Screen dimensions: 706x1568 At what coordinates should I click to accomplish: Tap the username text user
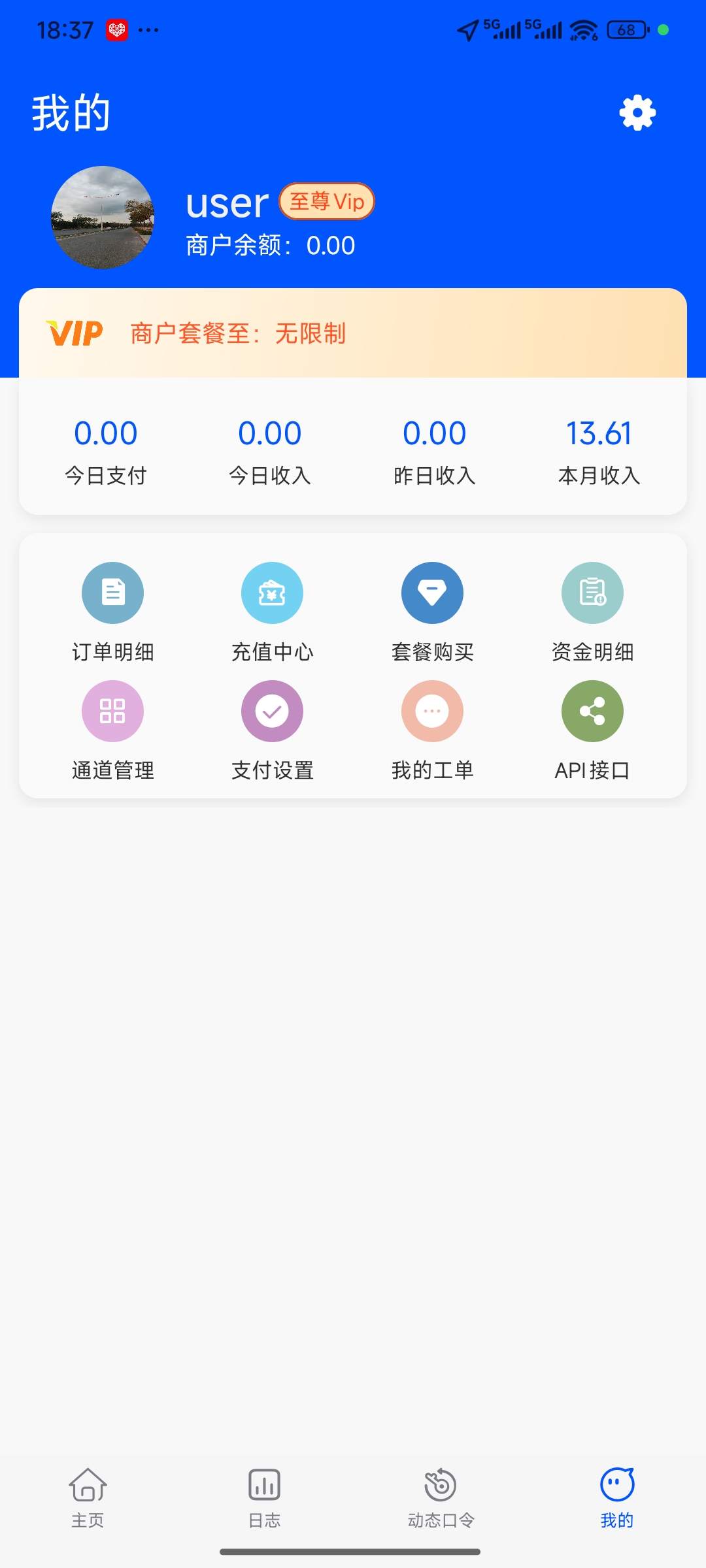coord(227,203)
